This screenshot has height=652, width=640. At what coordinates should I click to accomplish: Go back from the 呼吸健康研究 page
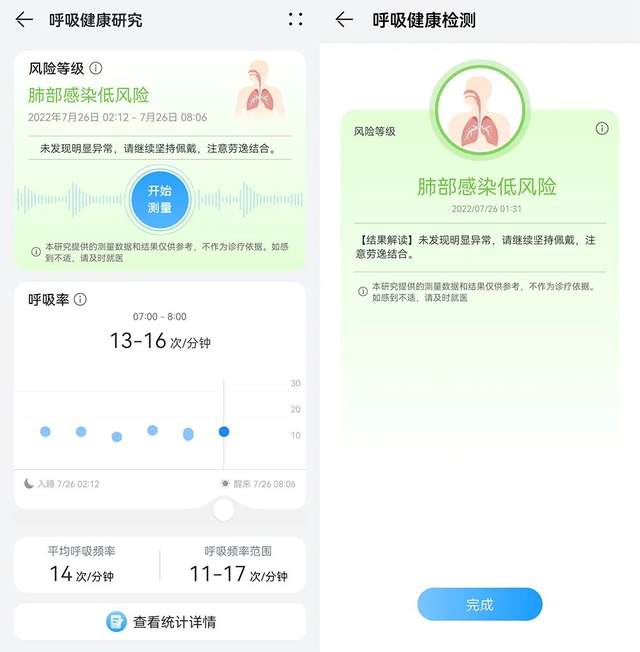(x=24, y=20)
